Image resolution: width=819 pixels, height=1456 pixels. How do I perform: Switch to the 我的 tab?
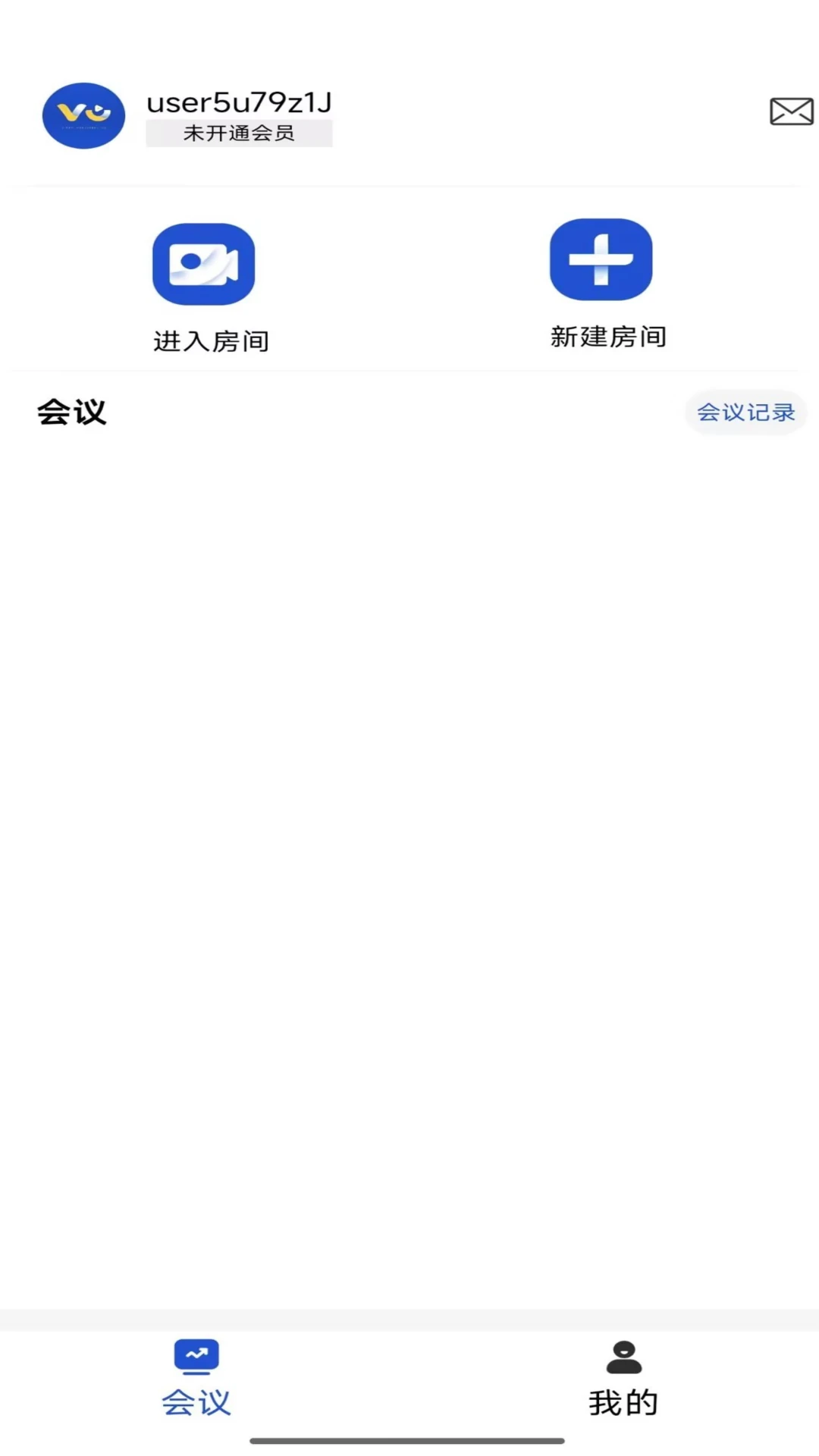[623, 1380]
